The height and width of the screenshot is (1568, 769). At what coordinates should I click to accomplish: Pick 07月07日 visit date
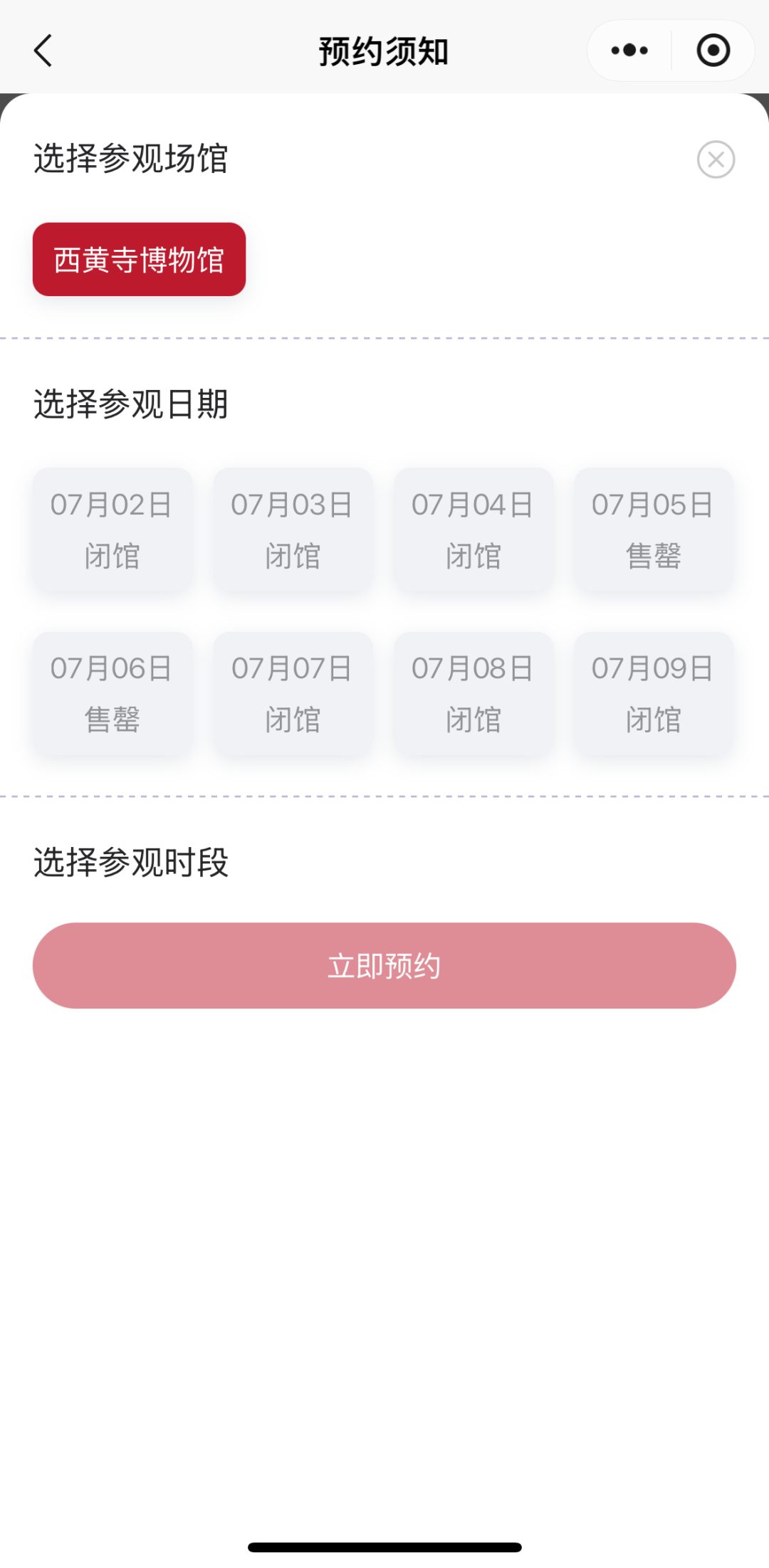[293, 694]
